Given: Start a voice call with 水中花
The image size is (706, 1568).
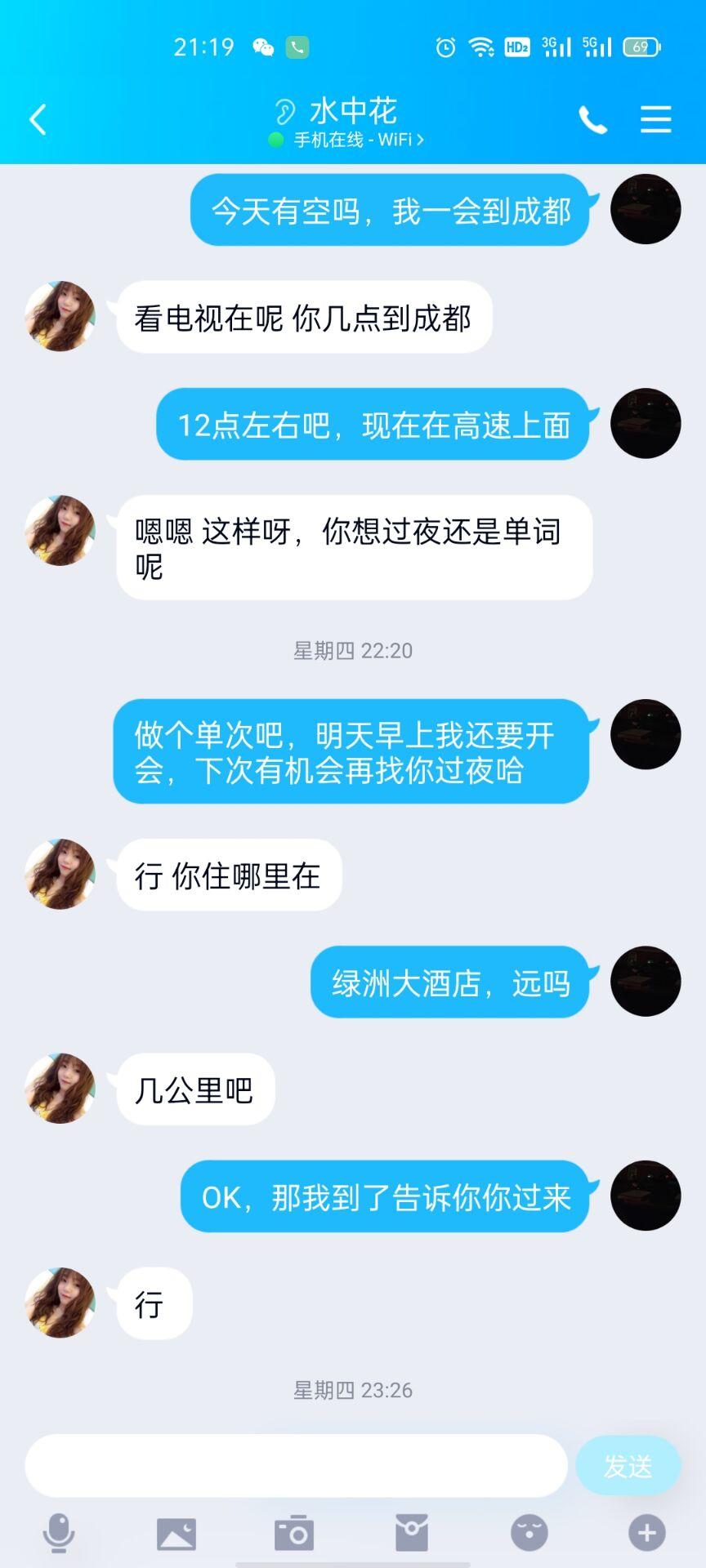Looking at the screenshot, I should tap(593, 119).
